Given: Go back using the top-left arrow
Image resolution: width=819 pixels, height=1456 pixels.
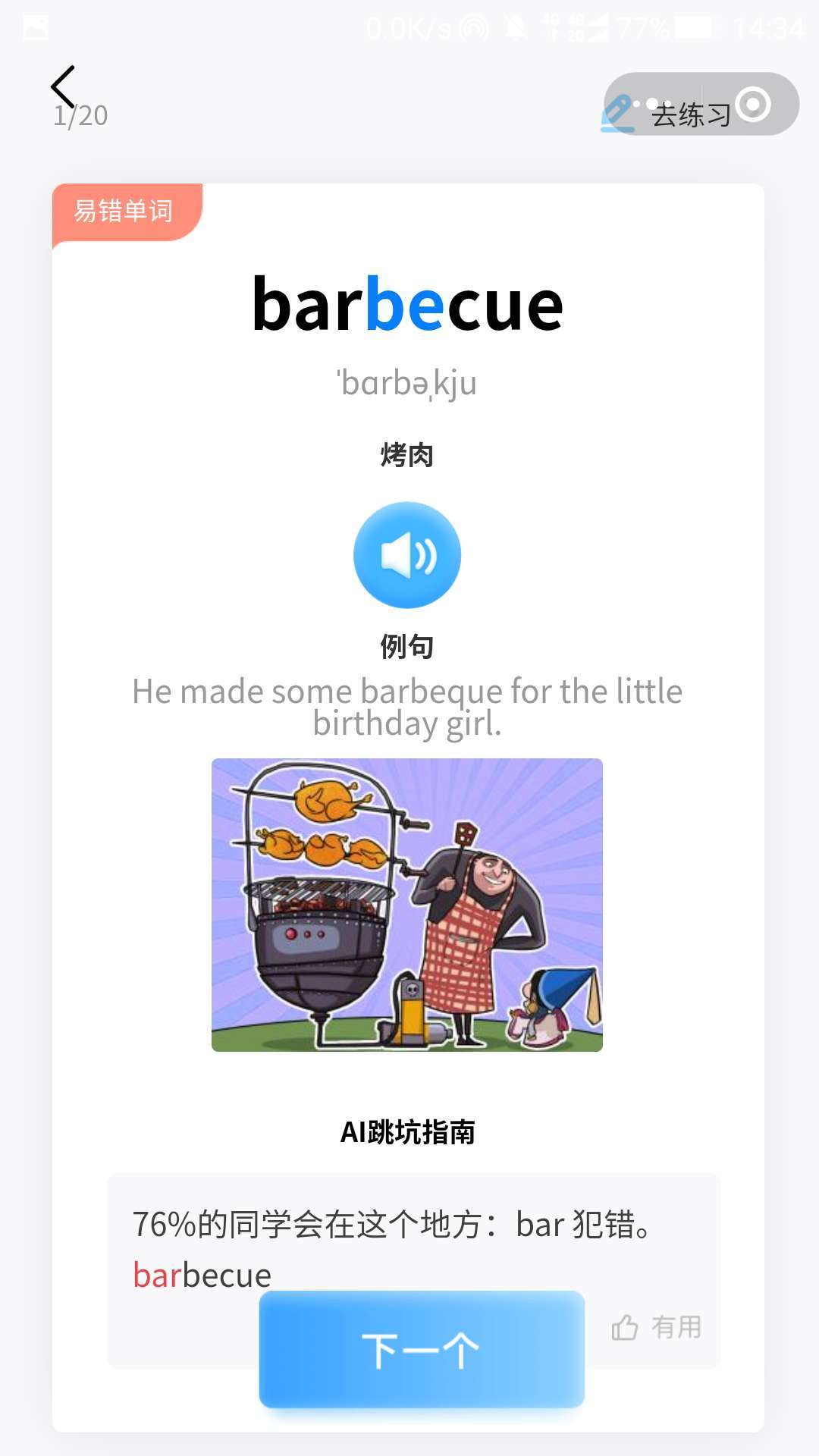Looking at the screenshot, I should (63, 86).
